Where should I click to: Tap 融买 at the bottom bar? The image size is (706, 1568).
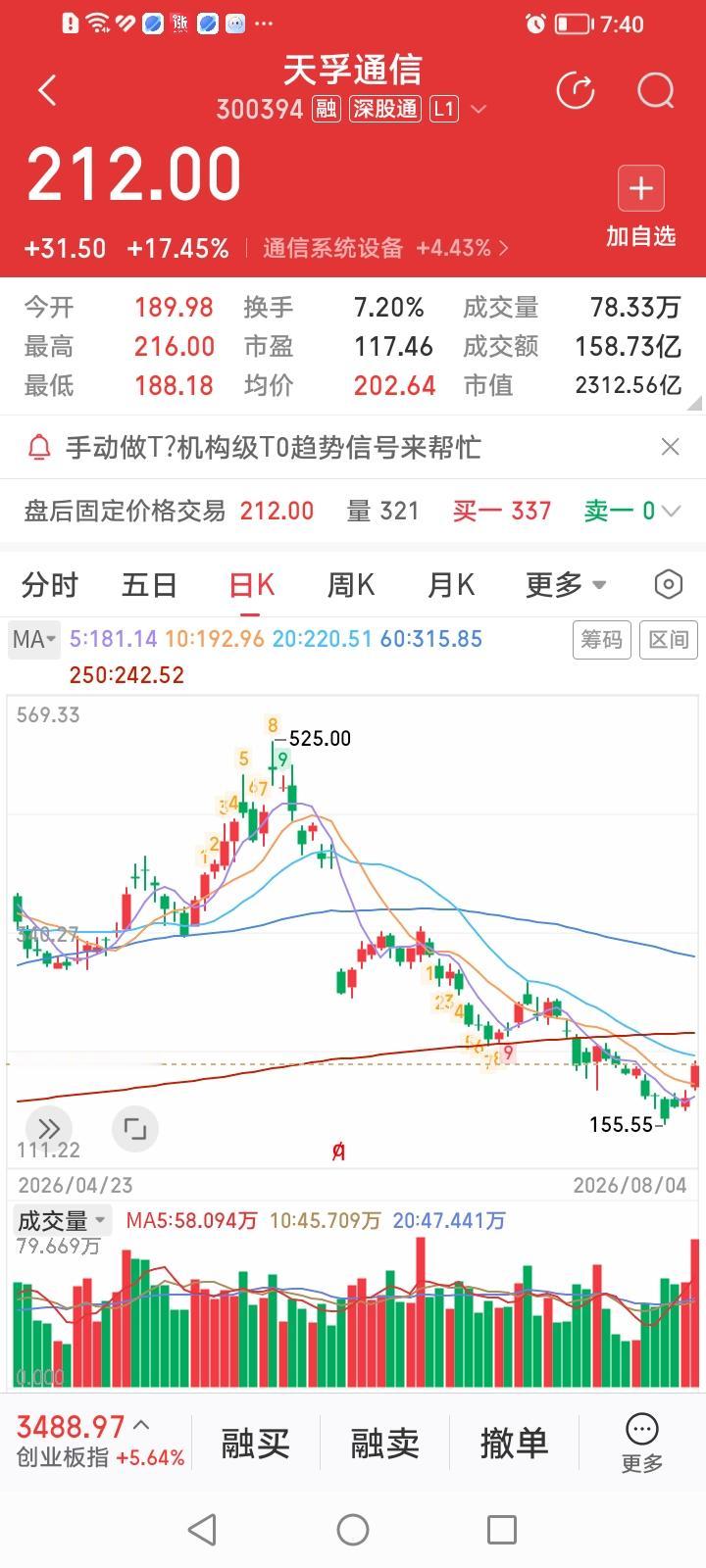click(256, 1443)
